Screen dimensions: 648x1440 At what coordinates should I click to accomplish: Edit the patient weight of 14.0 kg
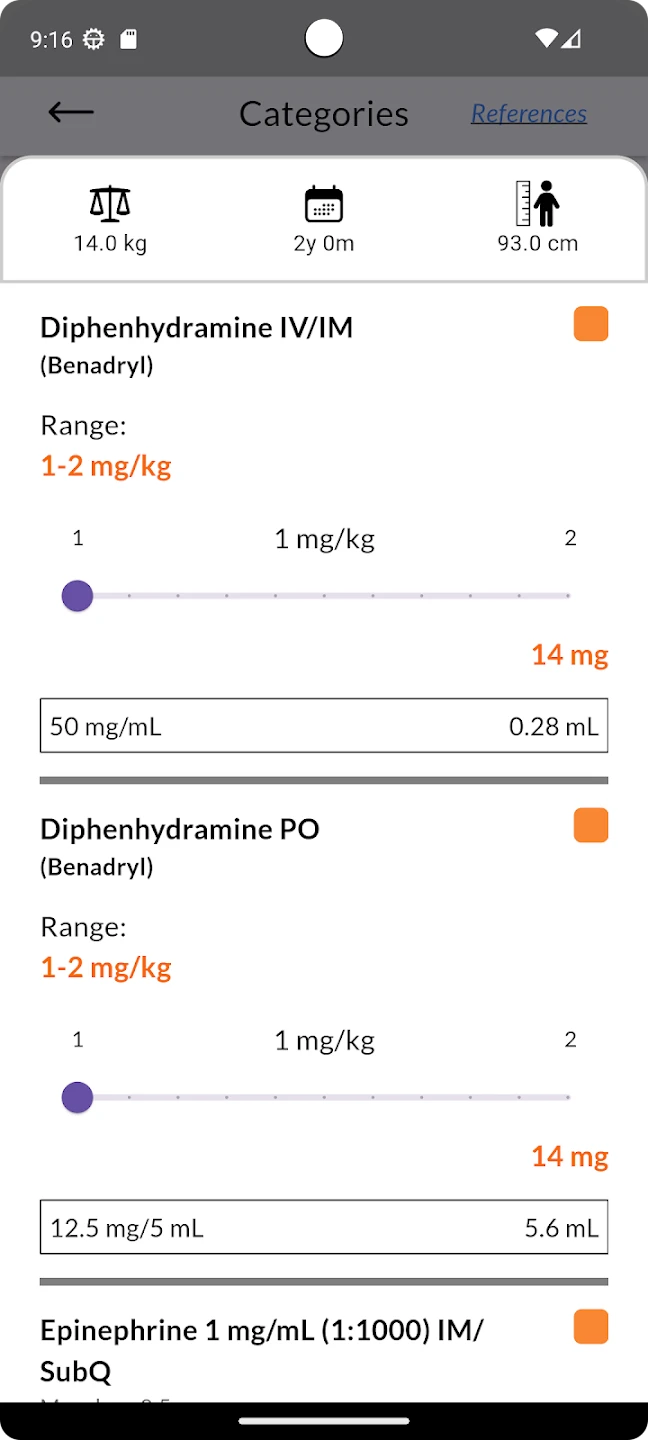[110, 218]
